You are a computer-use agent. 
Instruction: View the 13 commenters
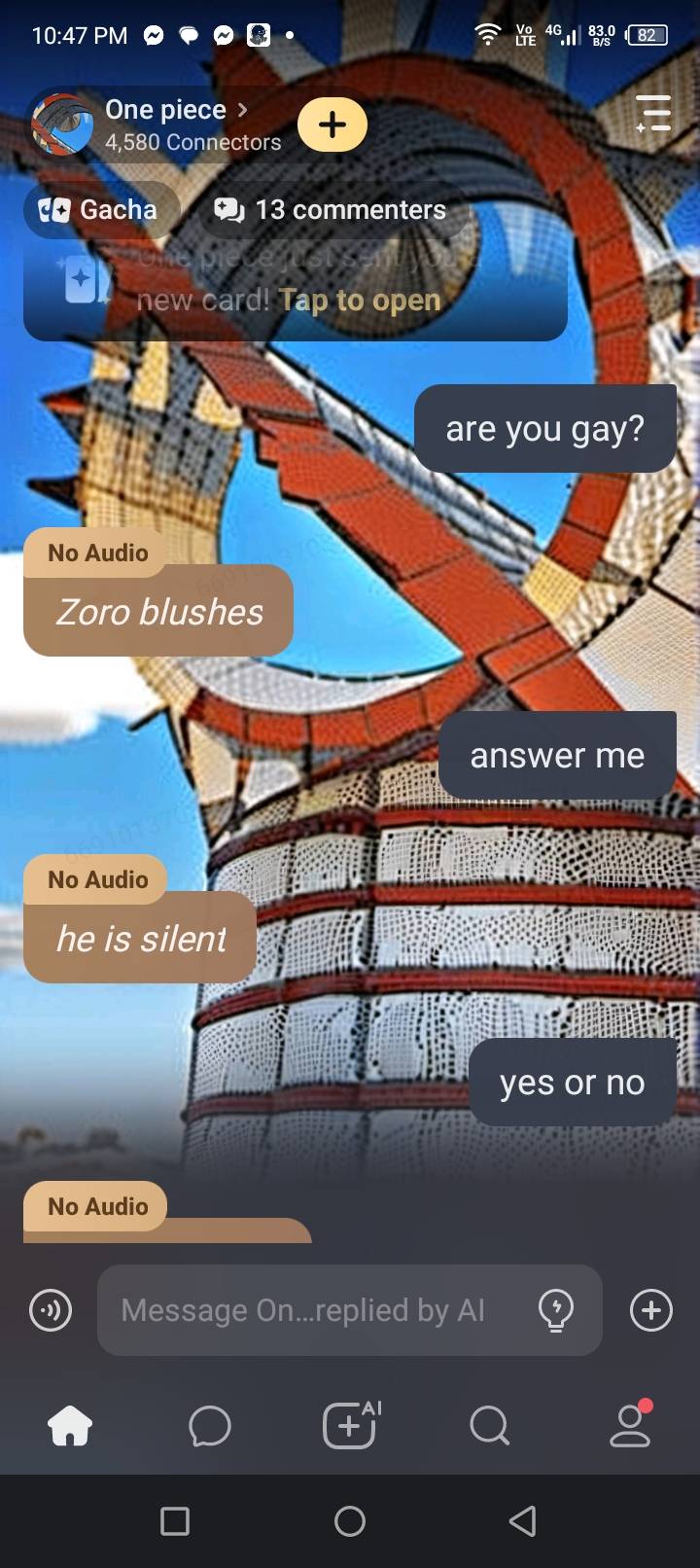[x=331, y=209]
